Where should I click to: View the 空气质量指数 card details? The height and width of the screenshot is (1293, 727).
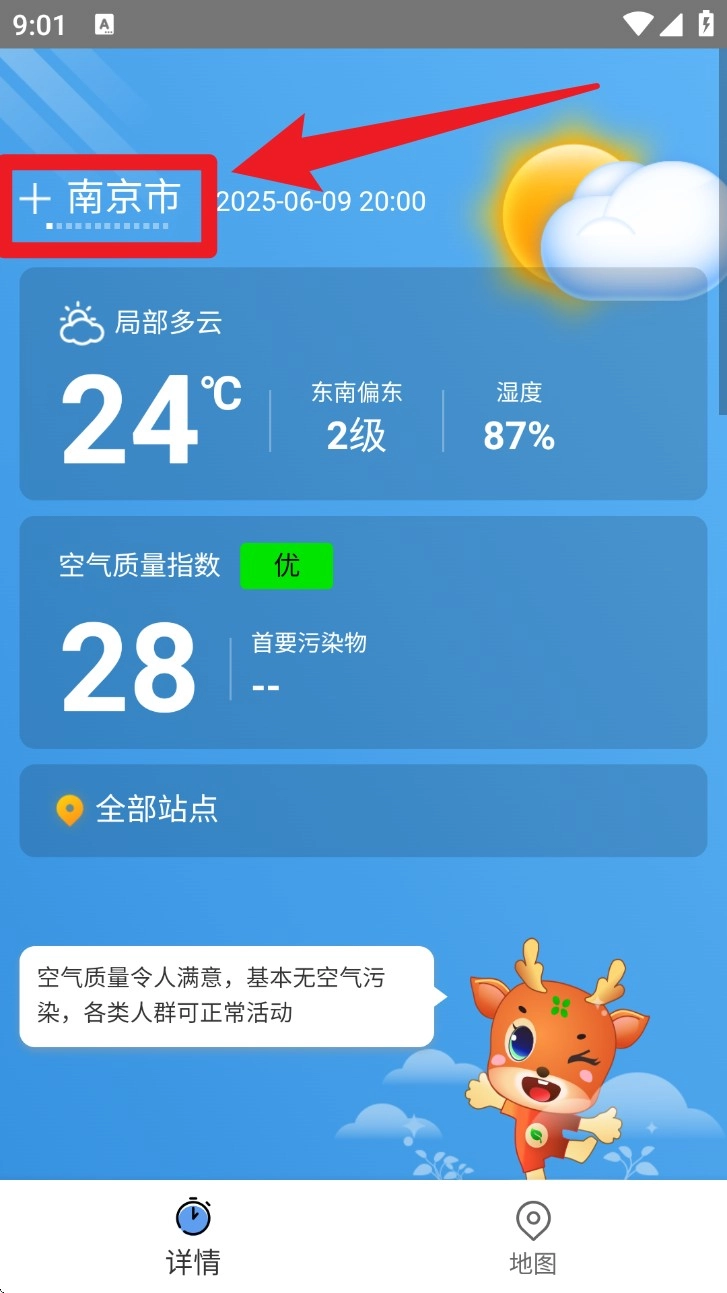point(363,632)
